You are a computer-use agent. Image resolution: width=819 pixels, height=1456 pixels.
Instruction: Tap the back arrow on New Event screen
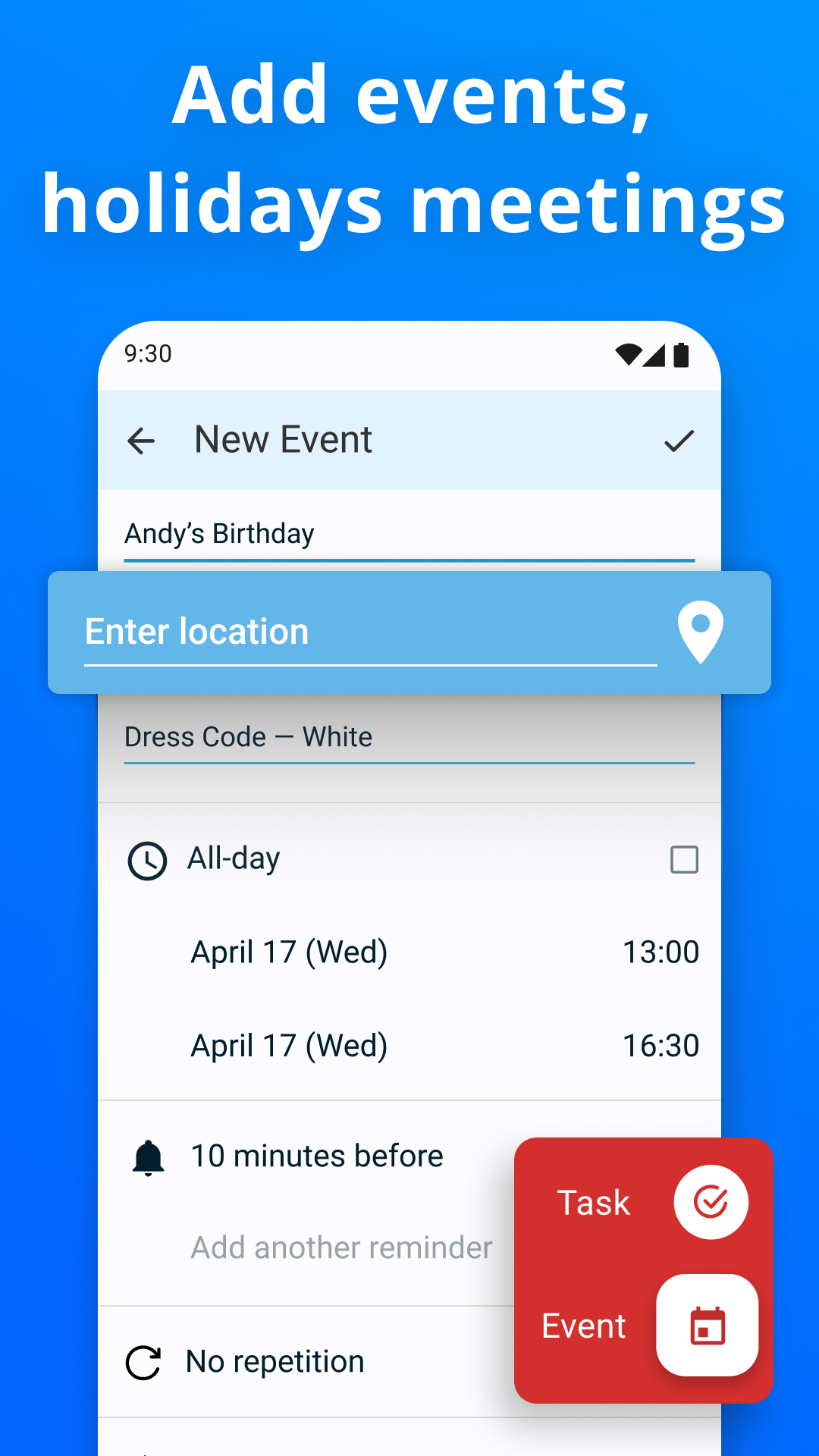[x=142, y=441]
